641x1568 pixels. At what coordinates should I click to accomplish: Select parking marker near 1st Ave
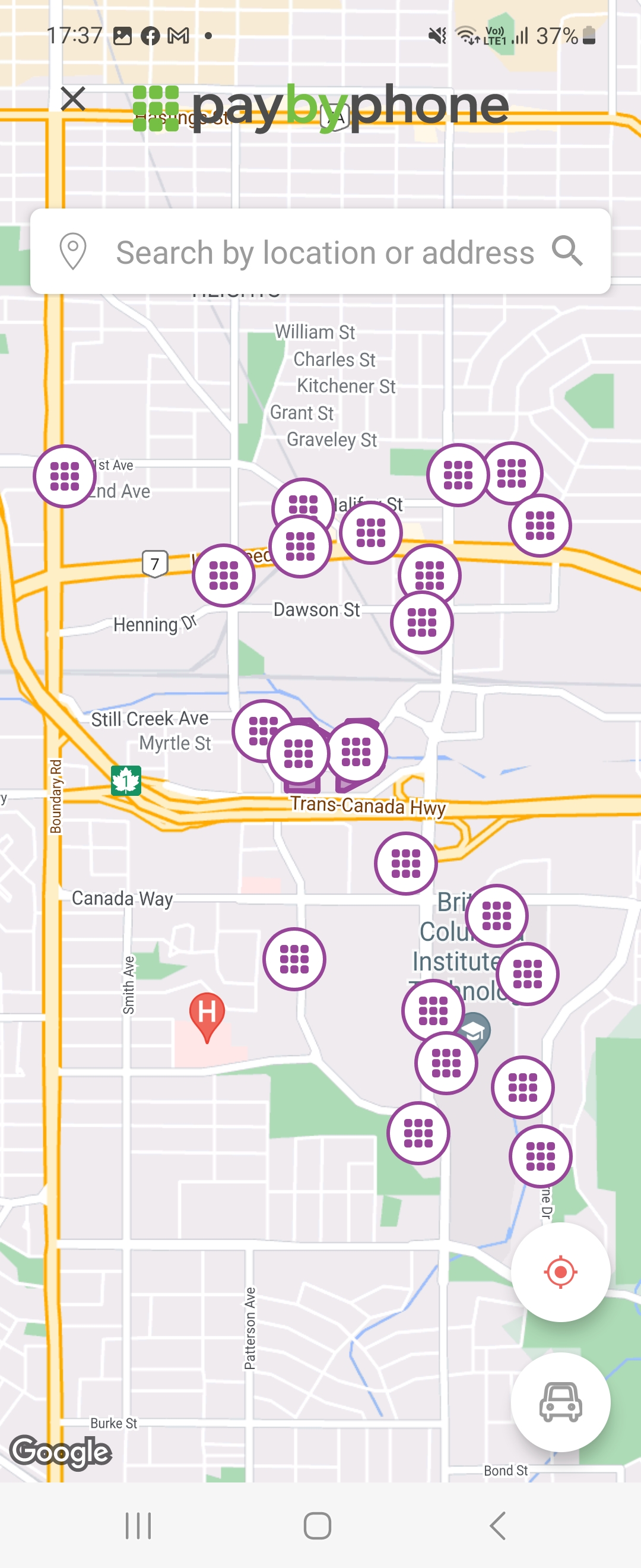tap(65, 476)
